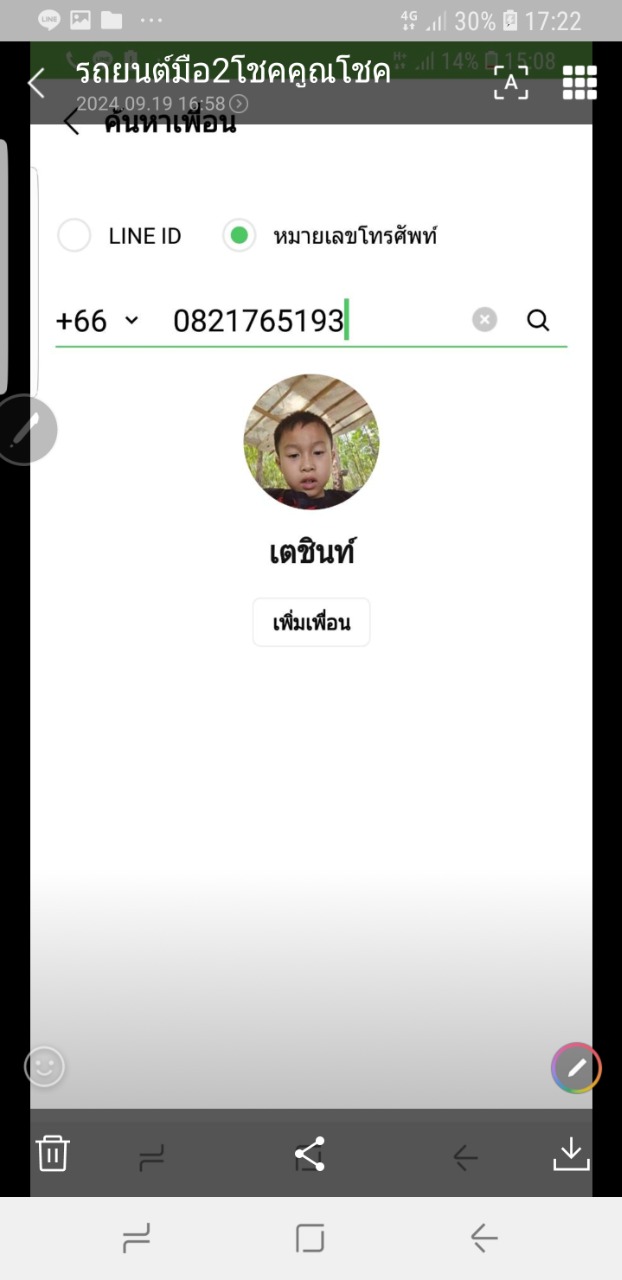The image size is (622, 1280).
Task: Delete this image
Action: tap(52, 1154)
